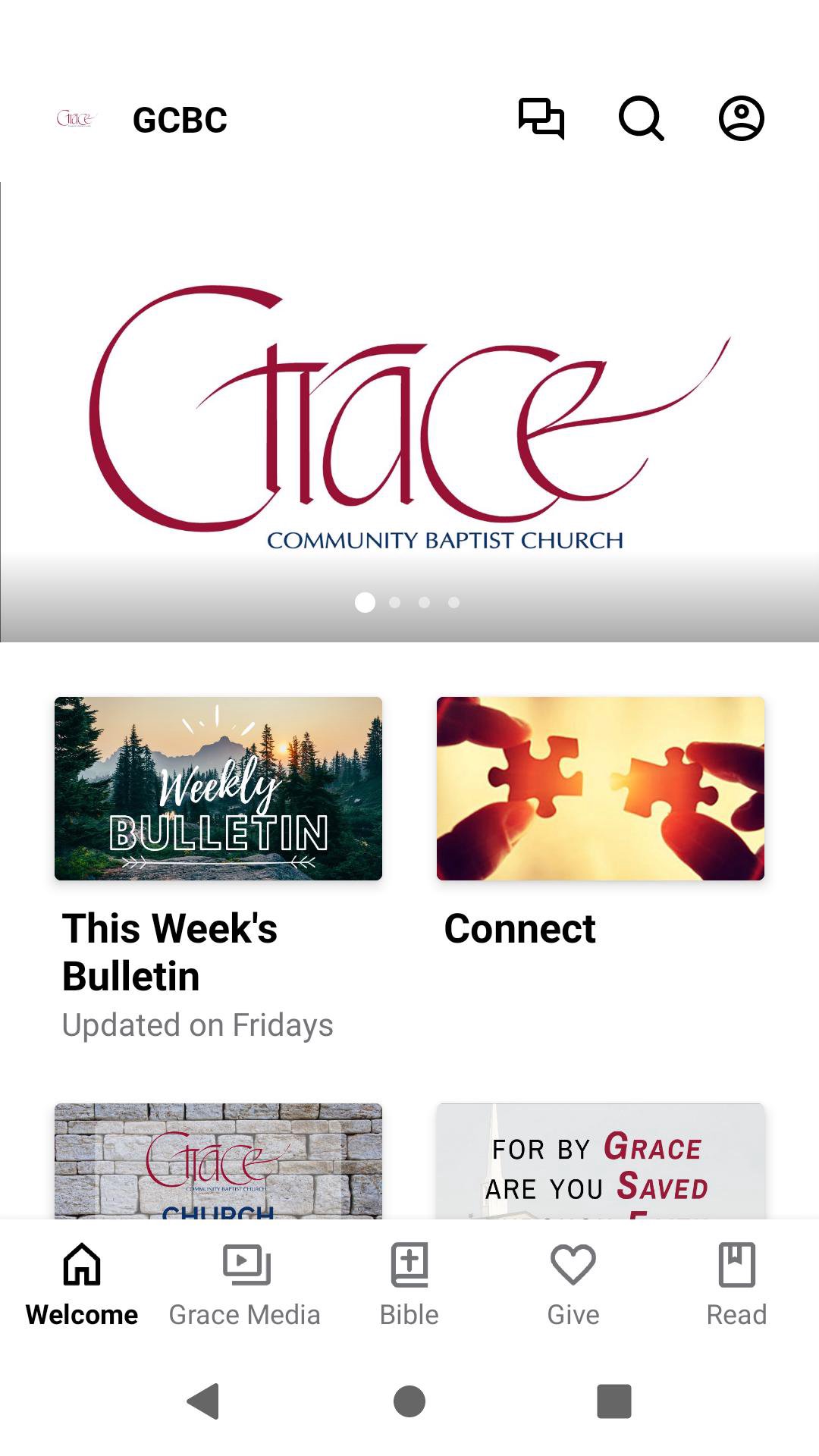
Task: Tap the system back button
Action: point(203,1401)
